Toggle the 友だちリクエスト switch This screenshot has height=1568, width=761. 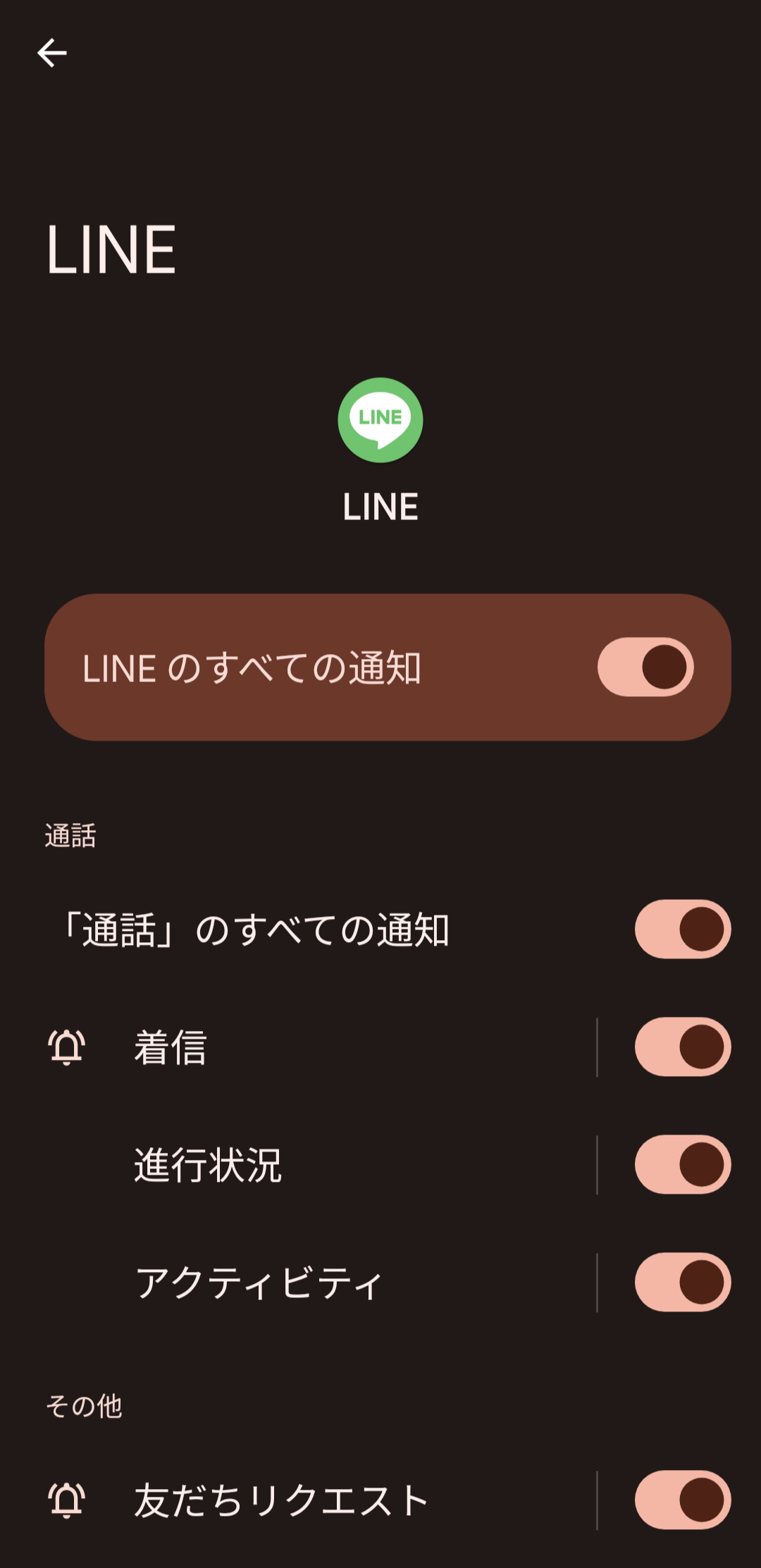pos(683,1500)
